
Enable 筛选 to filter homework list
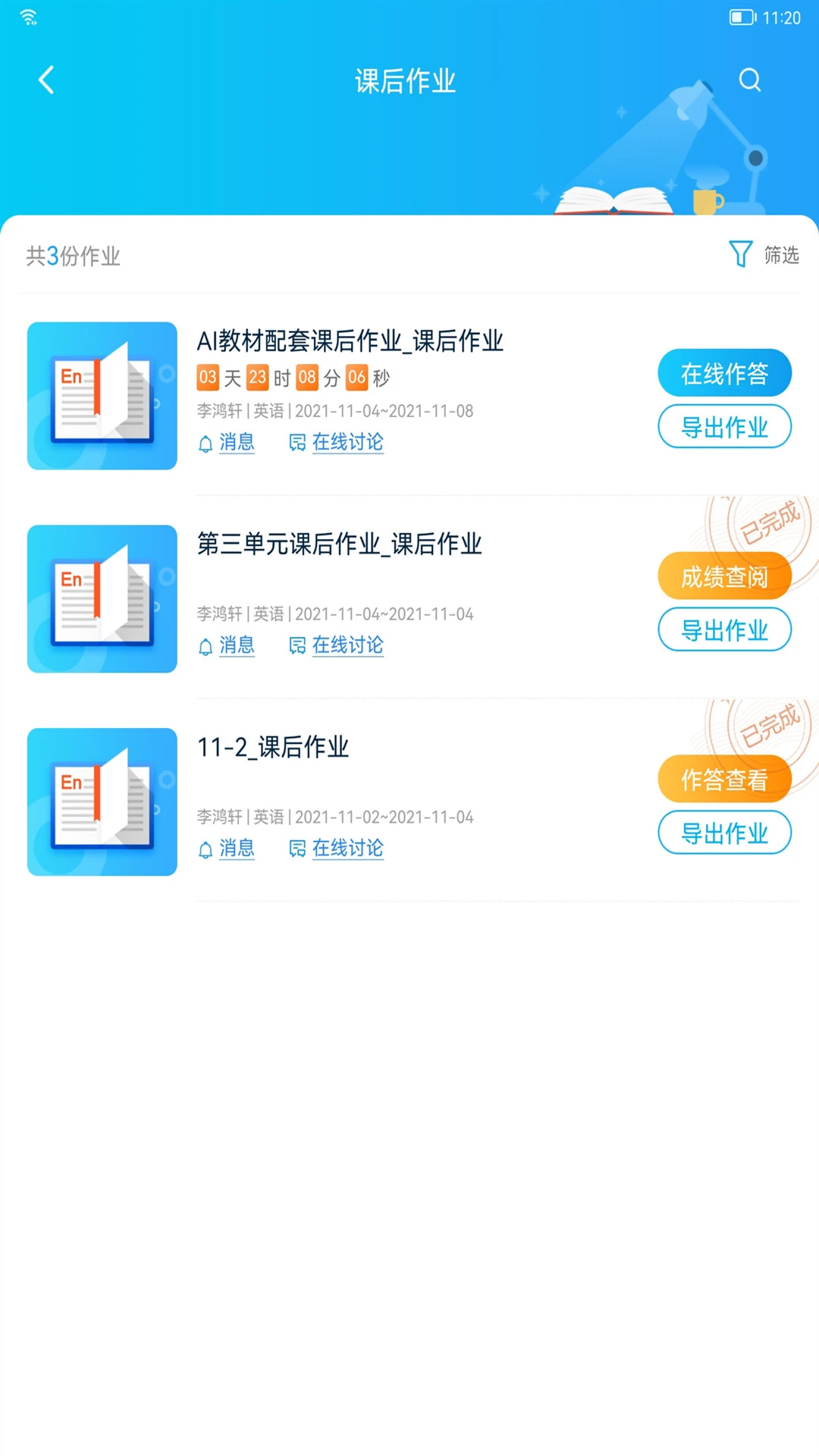tap(764, 256)
